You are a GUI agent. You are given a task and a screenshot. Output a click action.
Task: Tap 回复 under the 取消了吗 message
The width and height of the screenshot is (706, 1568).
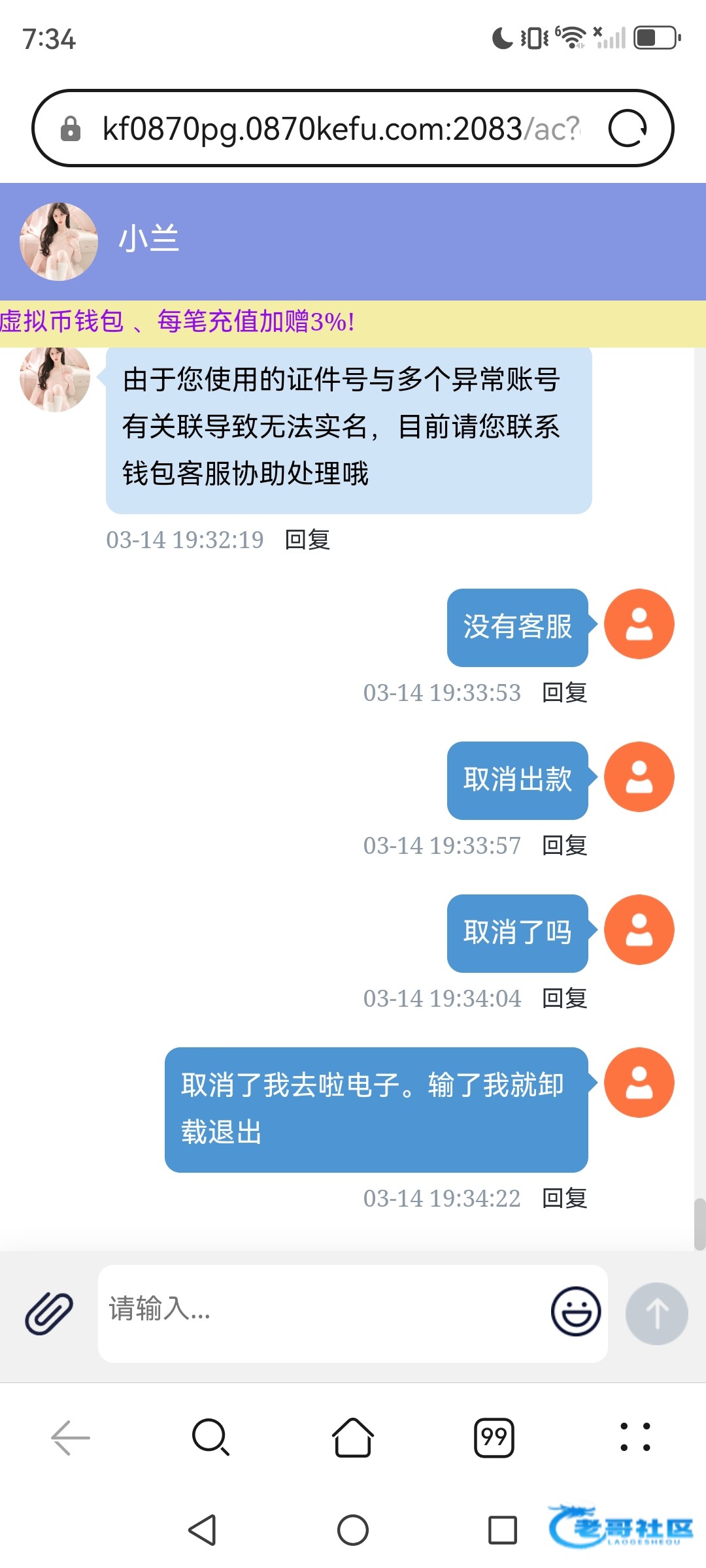point(565,998)
